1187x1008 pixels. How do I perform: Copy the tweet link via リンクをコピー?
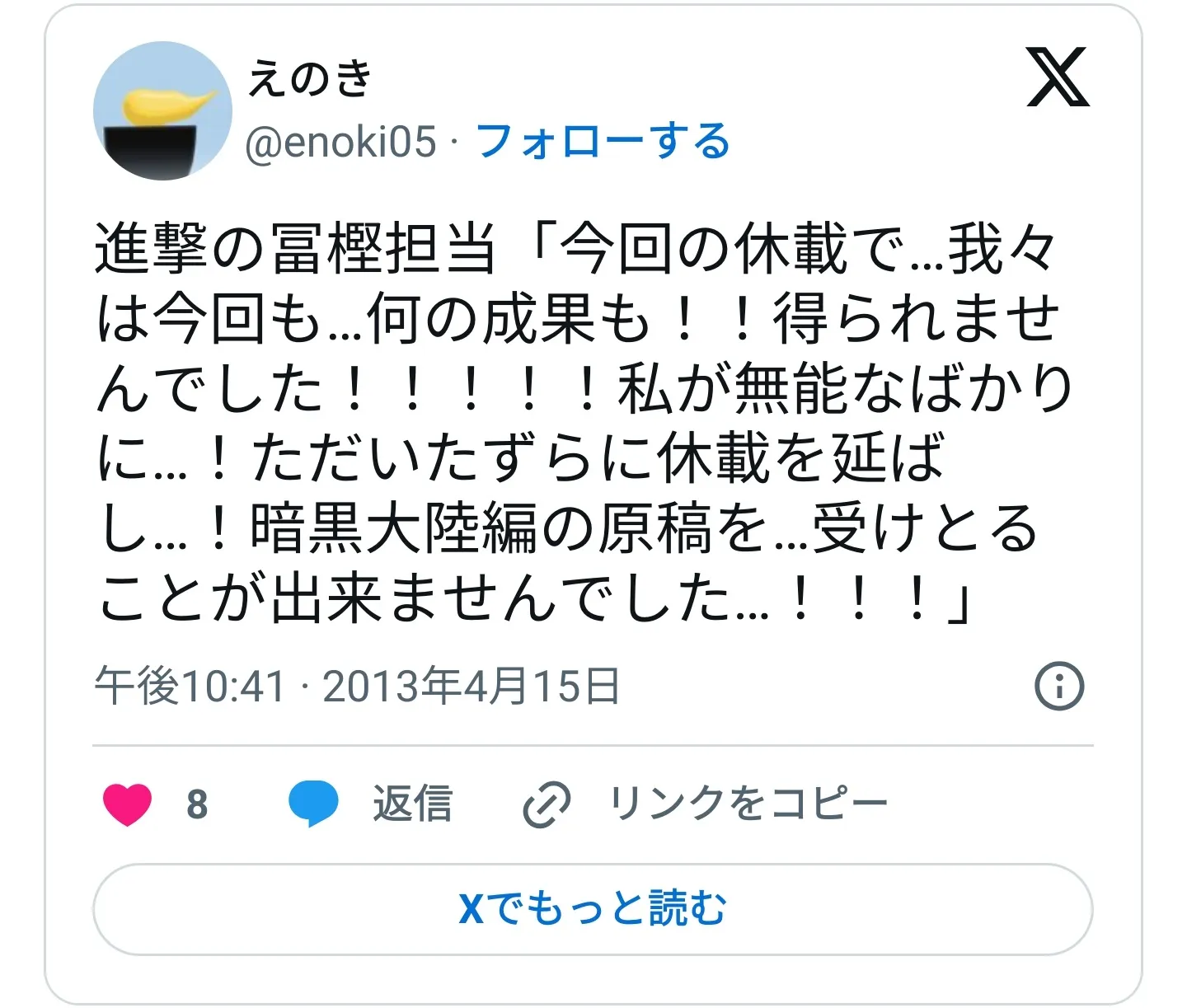[747, 804]
